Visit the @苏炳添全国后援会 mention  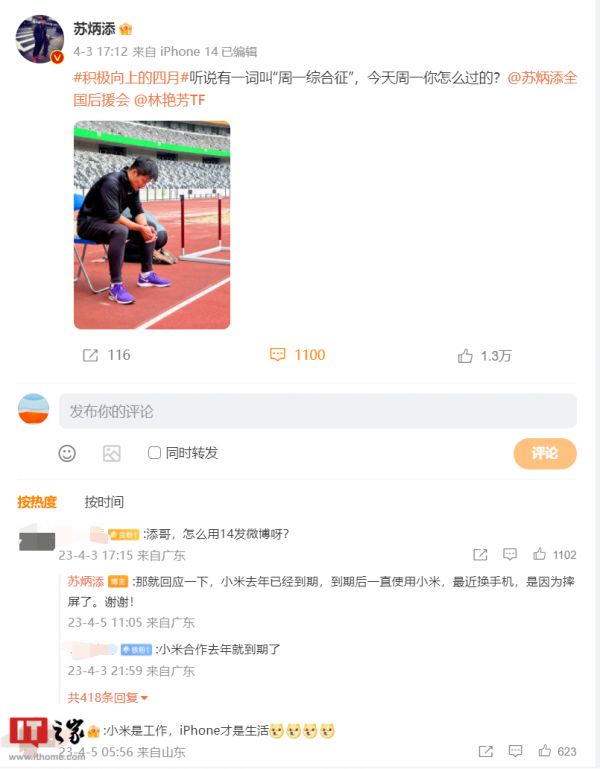pos(542,77)
